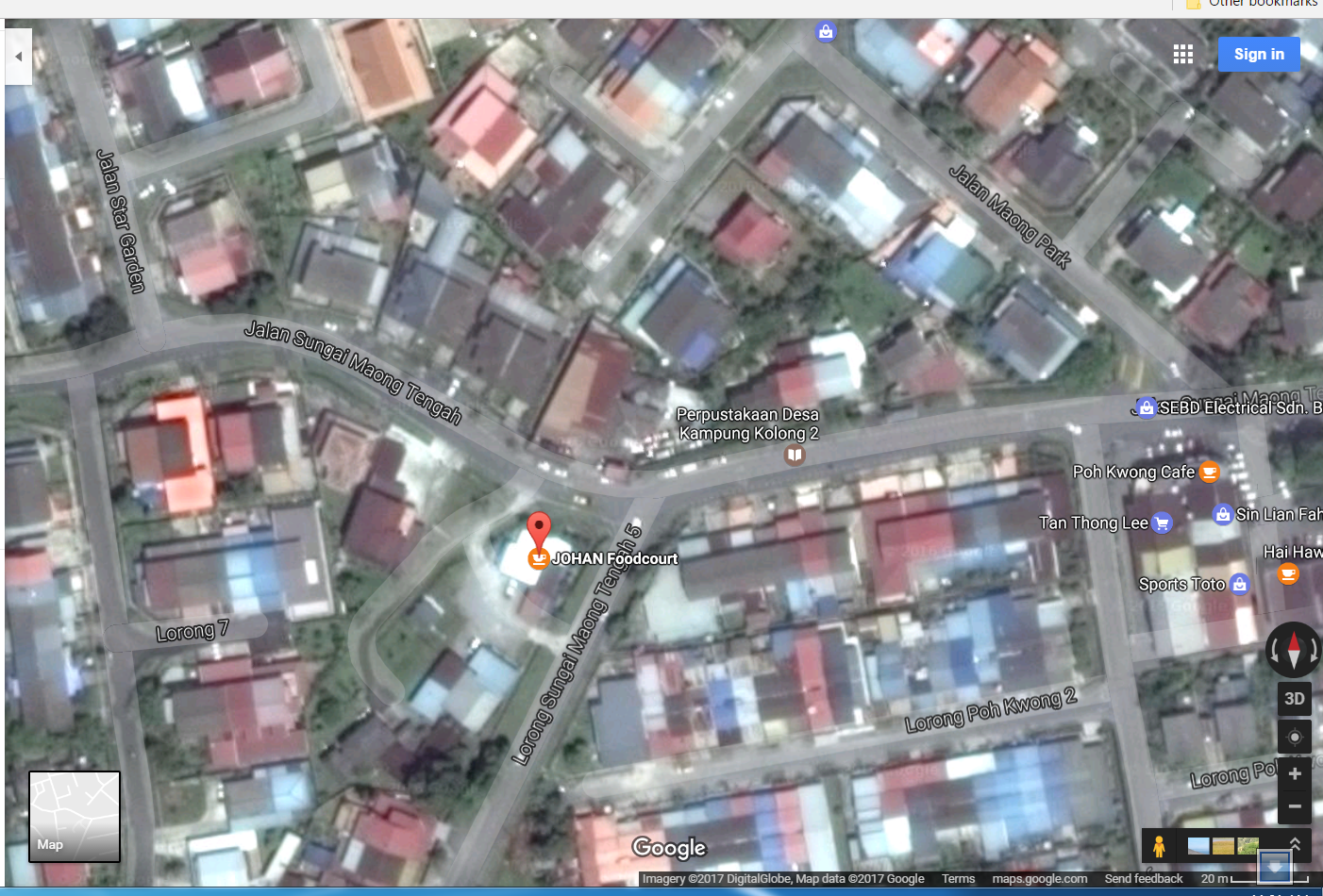Toggle 3D view

click(x=1294, y=699)
